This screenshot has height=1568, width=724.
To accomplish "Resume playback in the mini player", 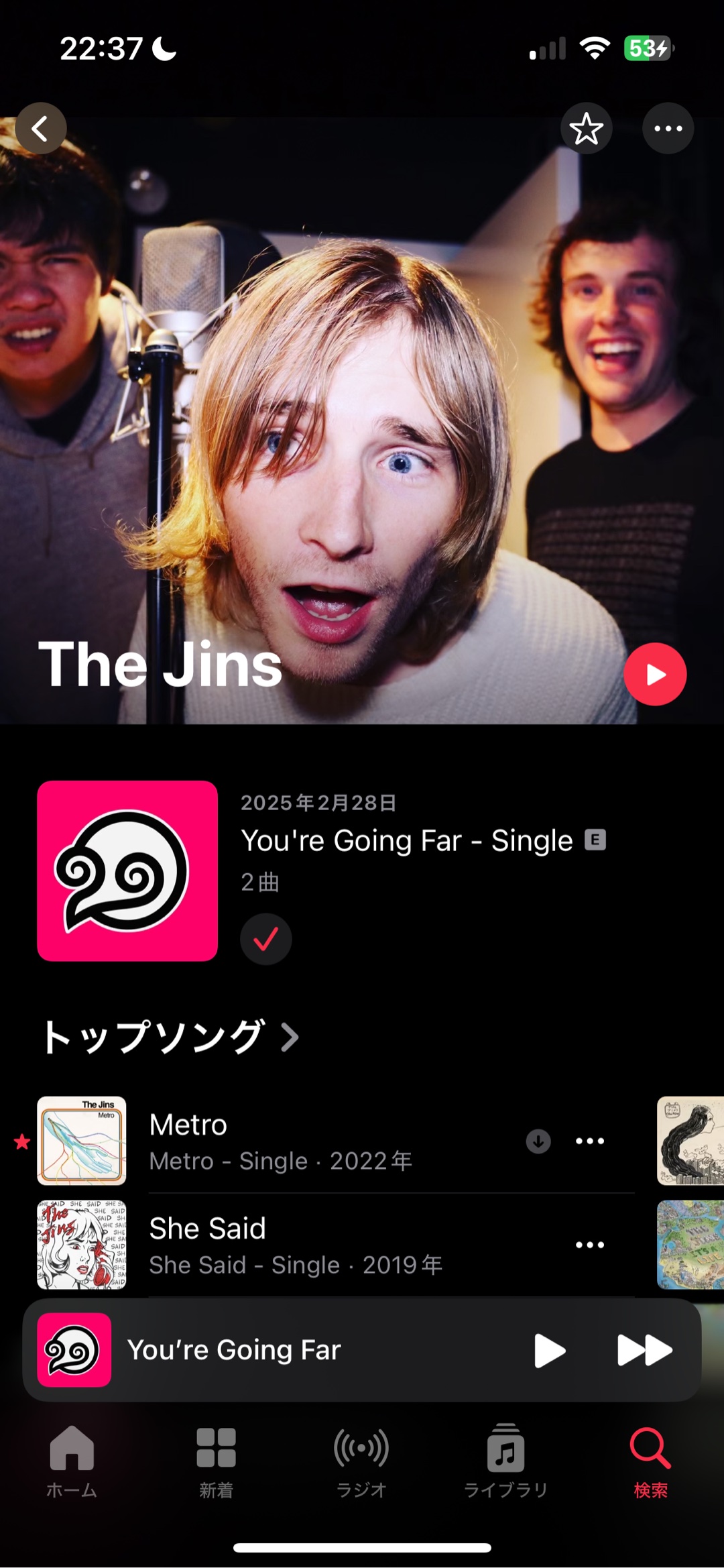I will (550, 1350).
